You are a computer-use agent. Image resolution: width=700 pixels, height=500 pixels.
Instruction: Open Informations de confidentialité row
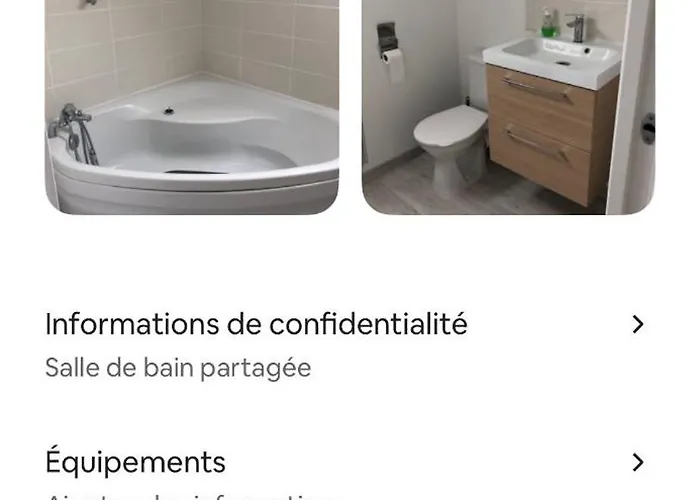coord(345,343)
